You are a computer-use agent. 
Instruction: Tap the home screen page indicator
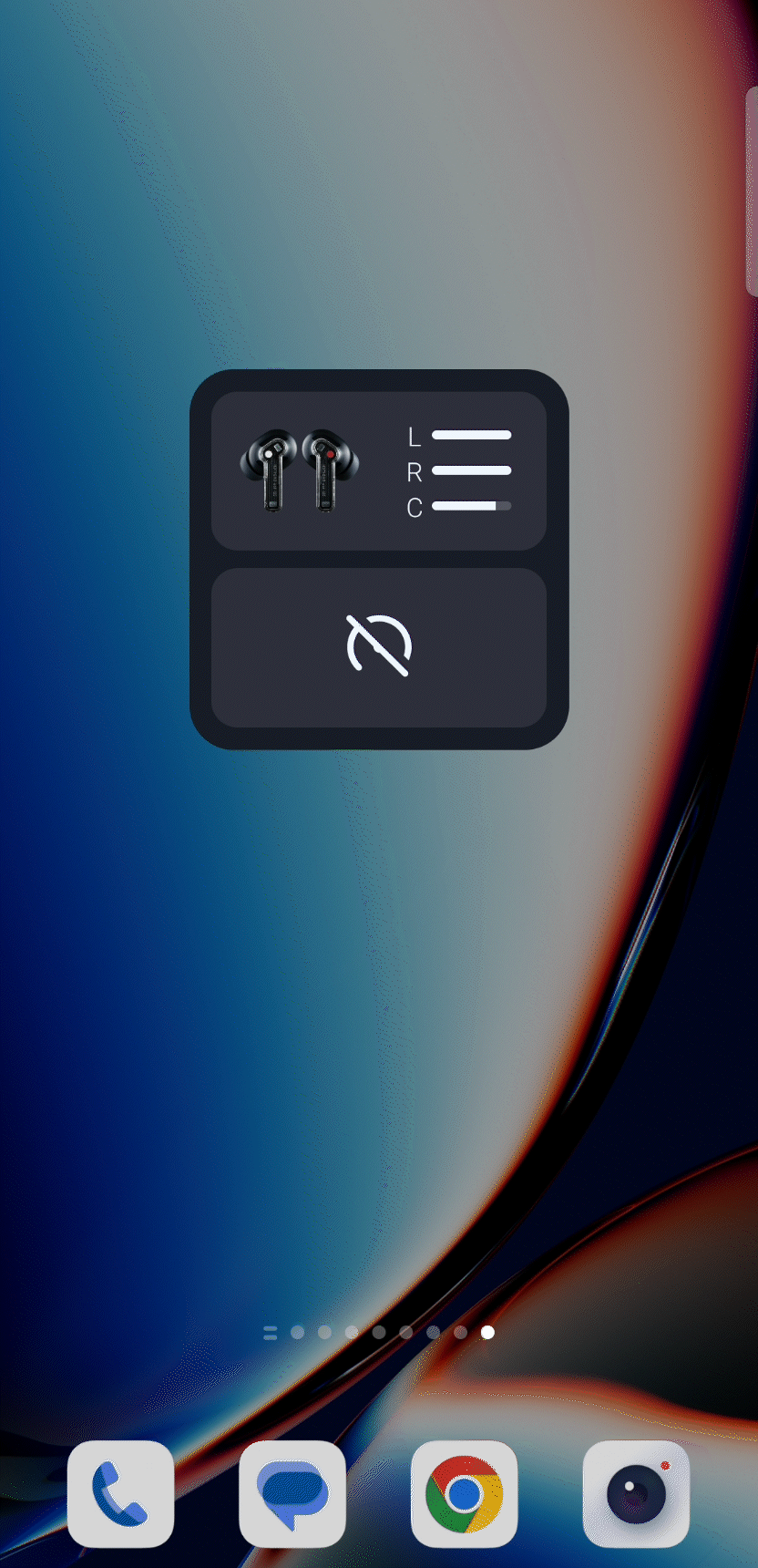(379, 1332)
